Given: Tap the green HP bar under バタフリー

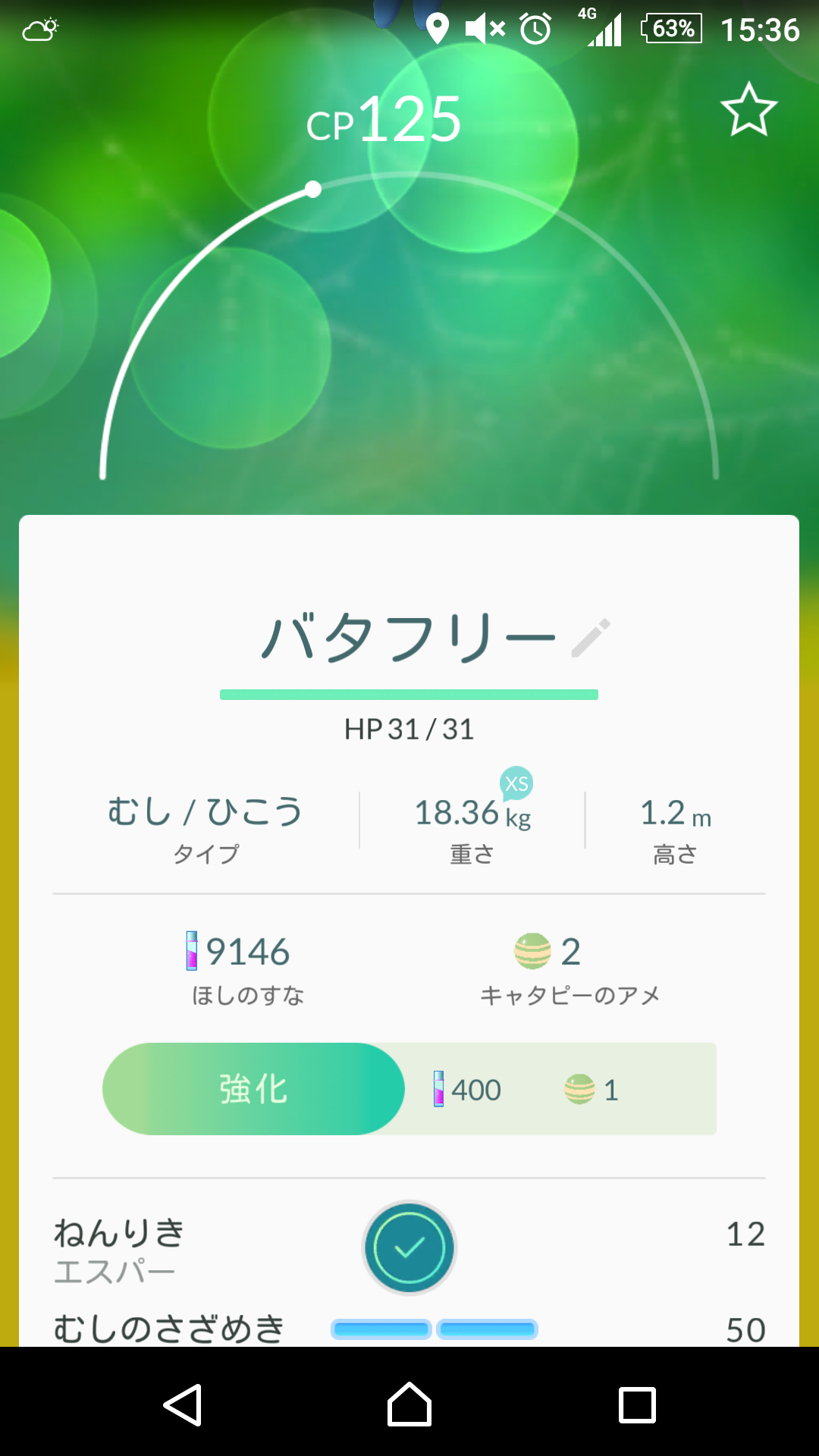Looking at the screenshot, I should (409, 692).
